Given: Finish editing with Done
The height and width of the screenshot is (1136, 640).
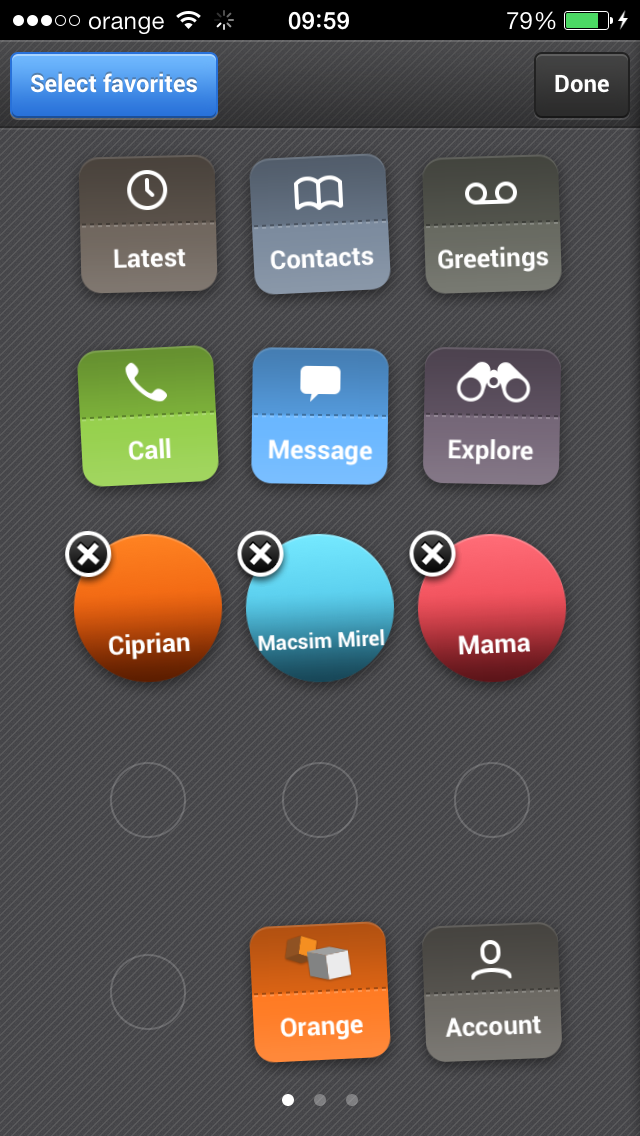Looking at the screenshot, I should click(581, 85).
